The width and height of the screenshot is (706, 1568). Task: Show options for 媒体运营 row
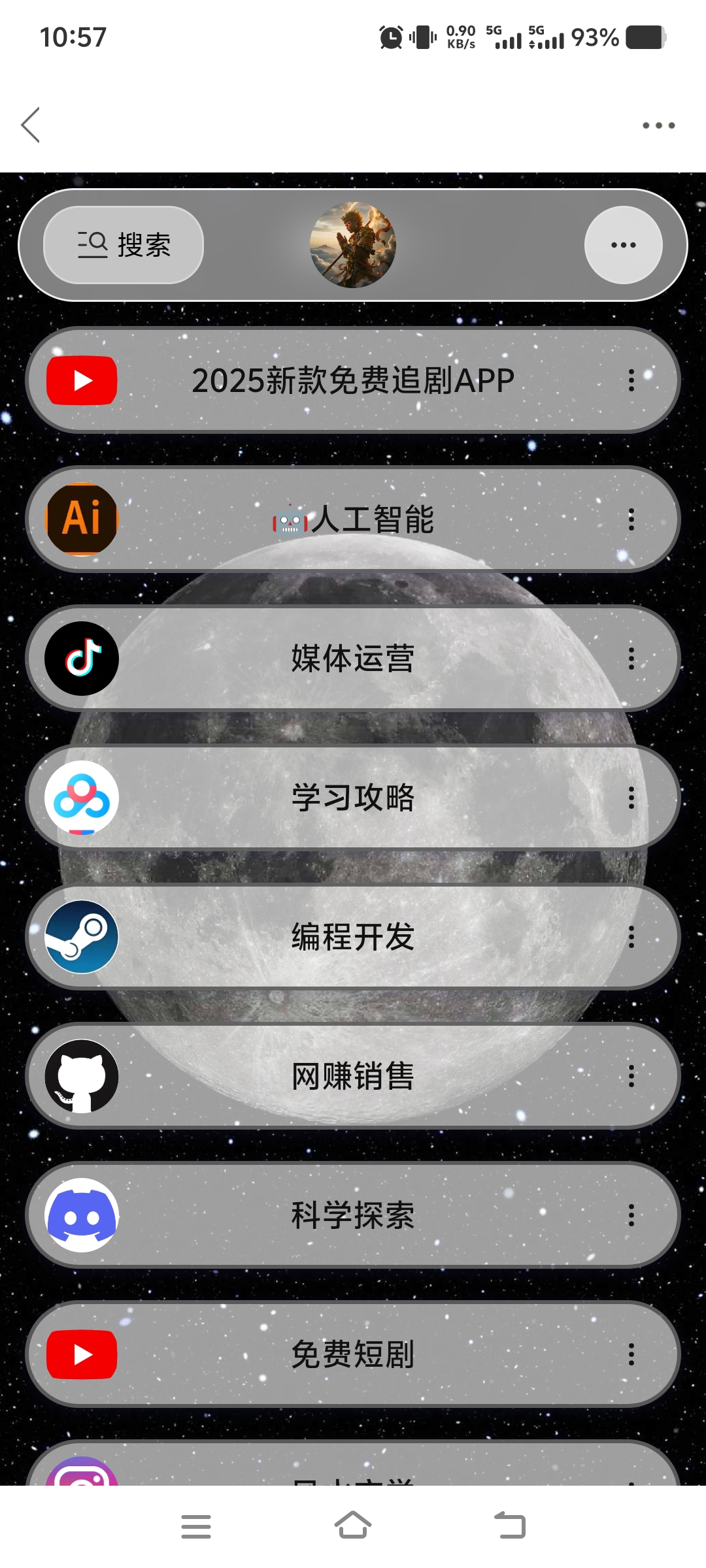pos(631,659)
